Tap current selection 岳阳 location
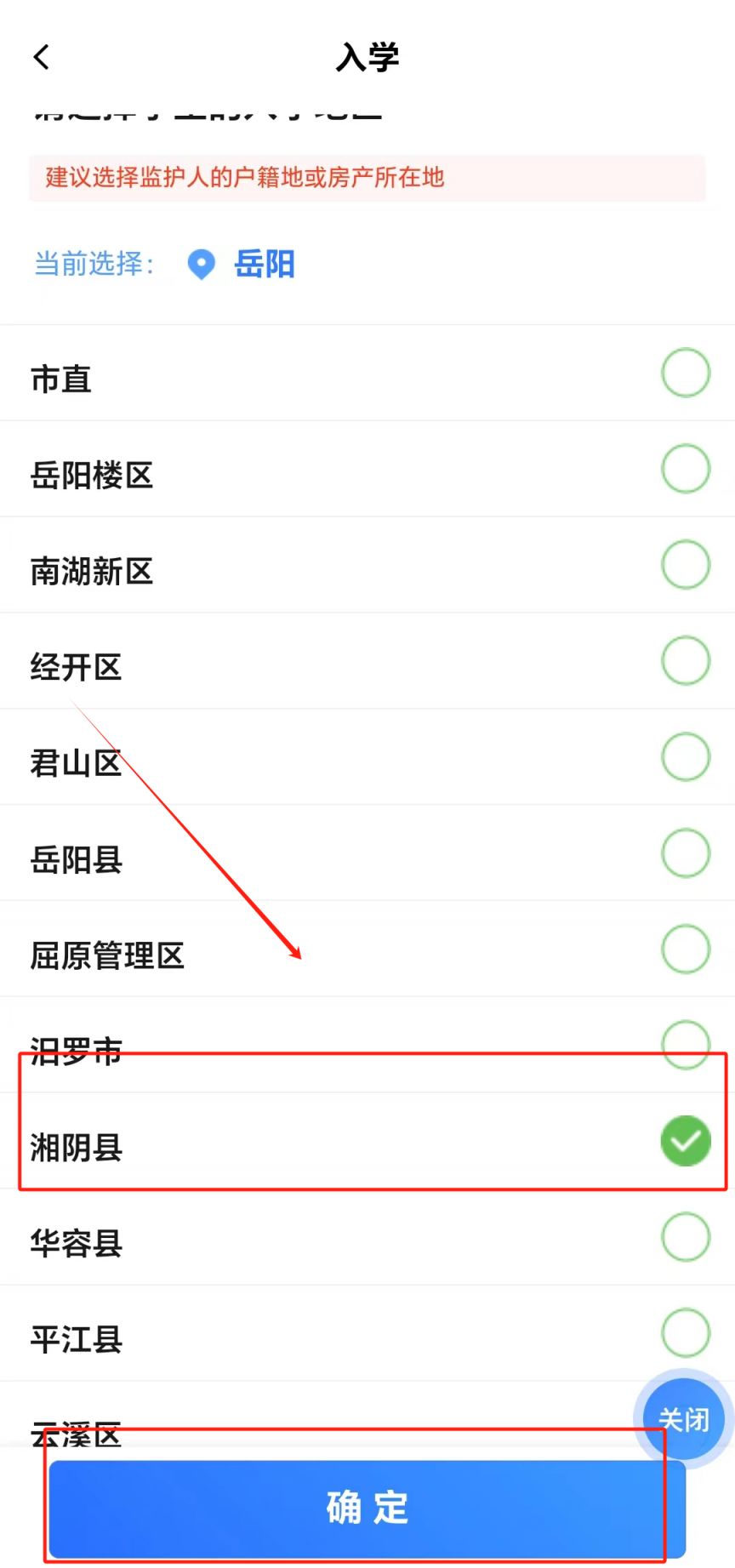Viewport: 735px width, 1568px height. click(242, 264)
